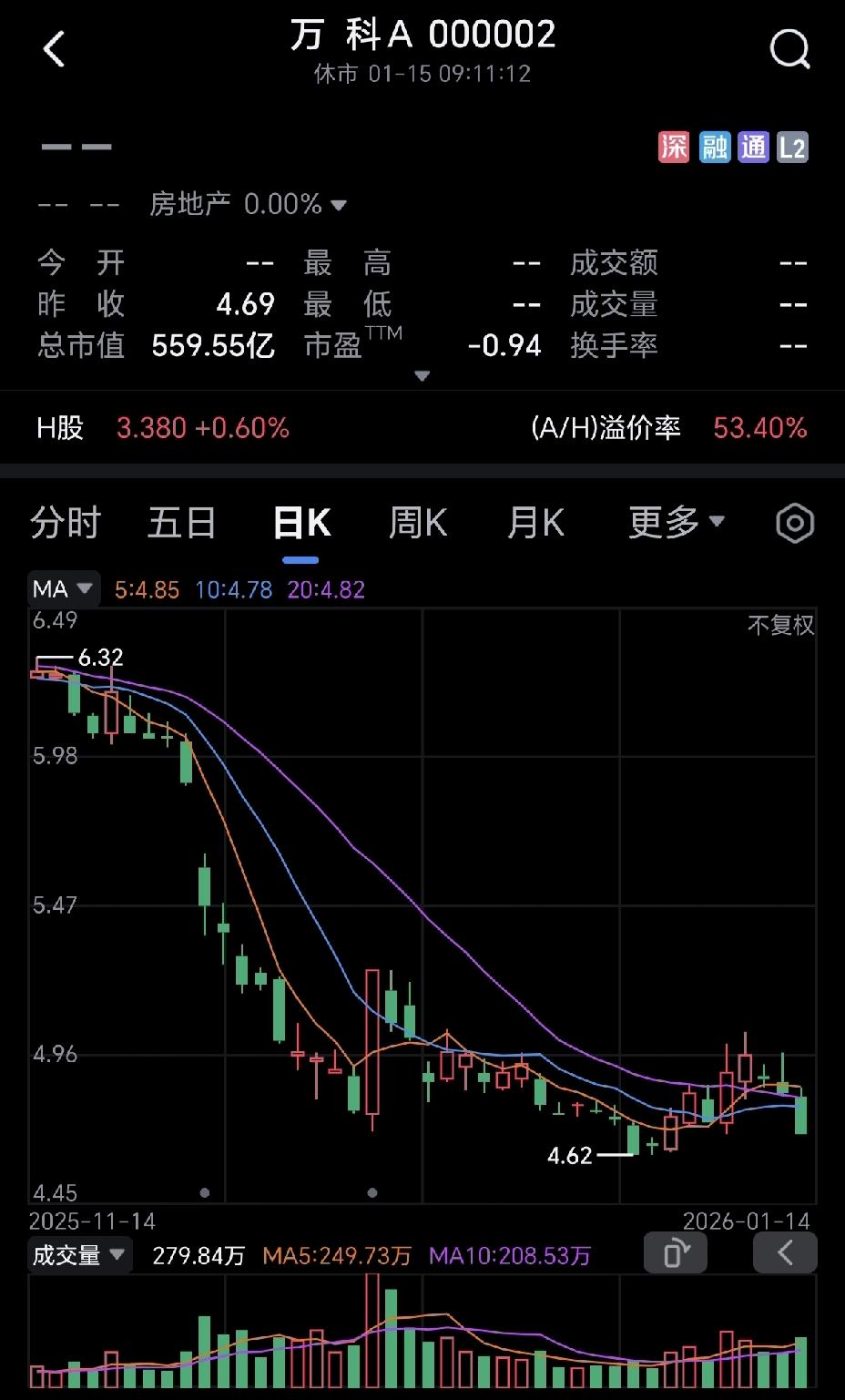
Task: Select the back arrow to exit stock page
Action: [55, 50]
